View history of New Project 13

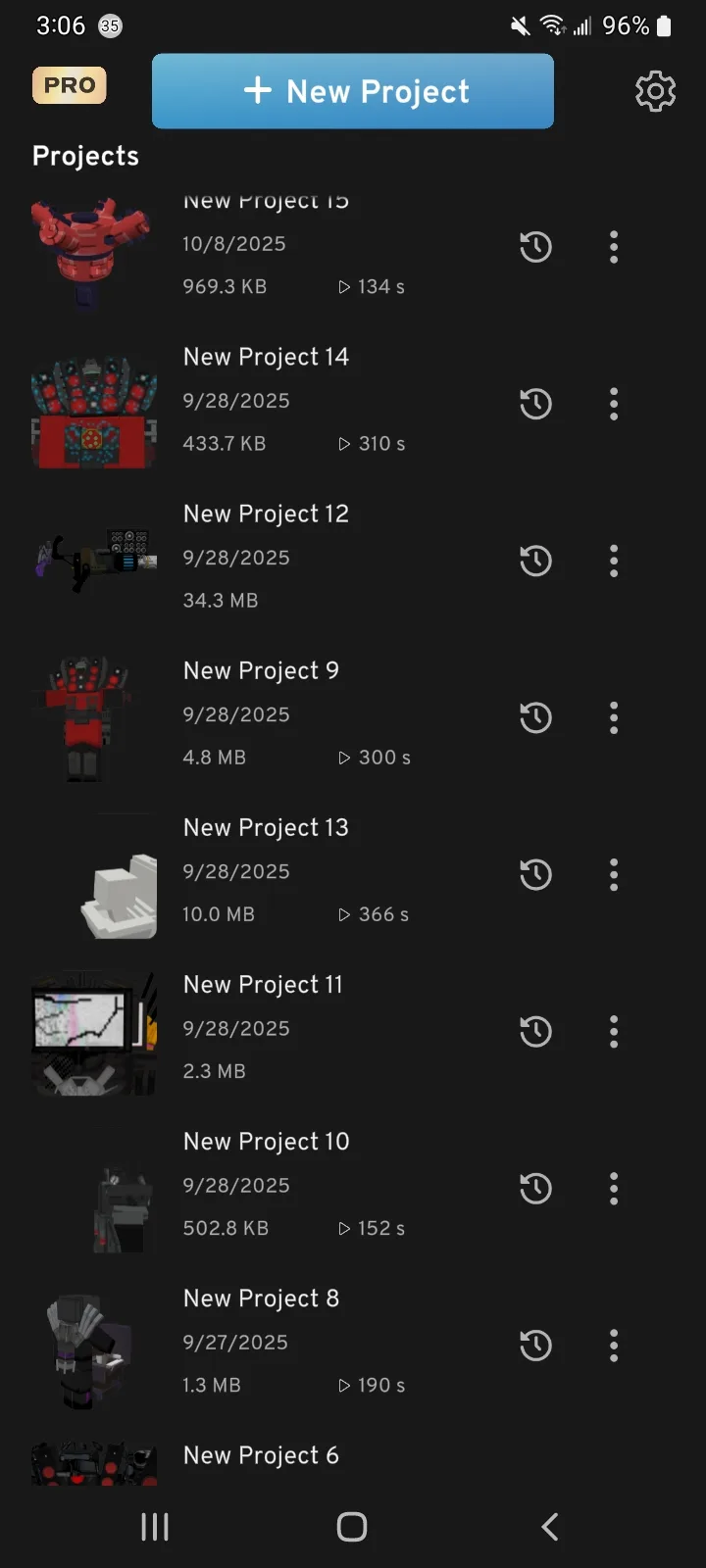[535, 874]
